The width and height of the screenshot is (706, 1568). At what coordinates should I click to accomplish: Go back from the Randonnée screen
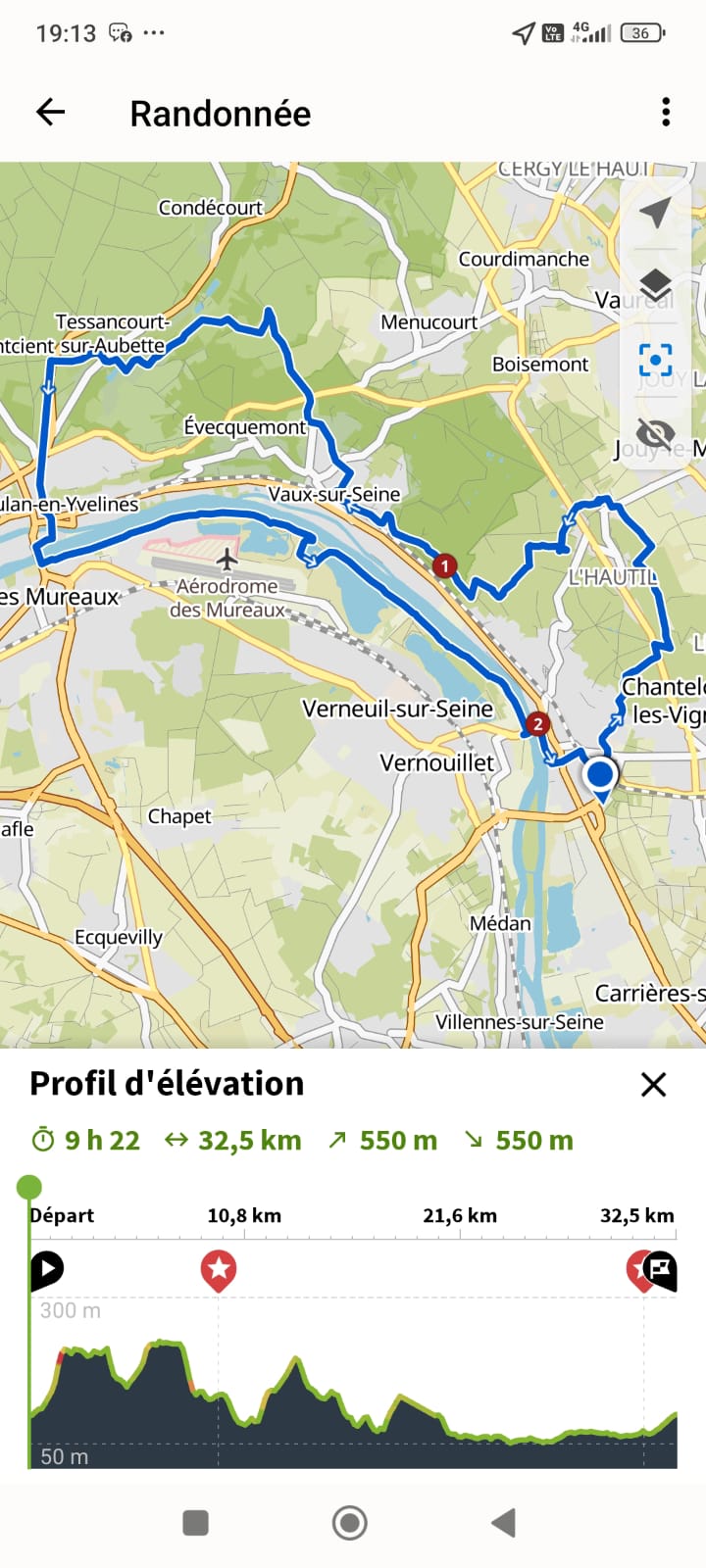tap(51, 113)
